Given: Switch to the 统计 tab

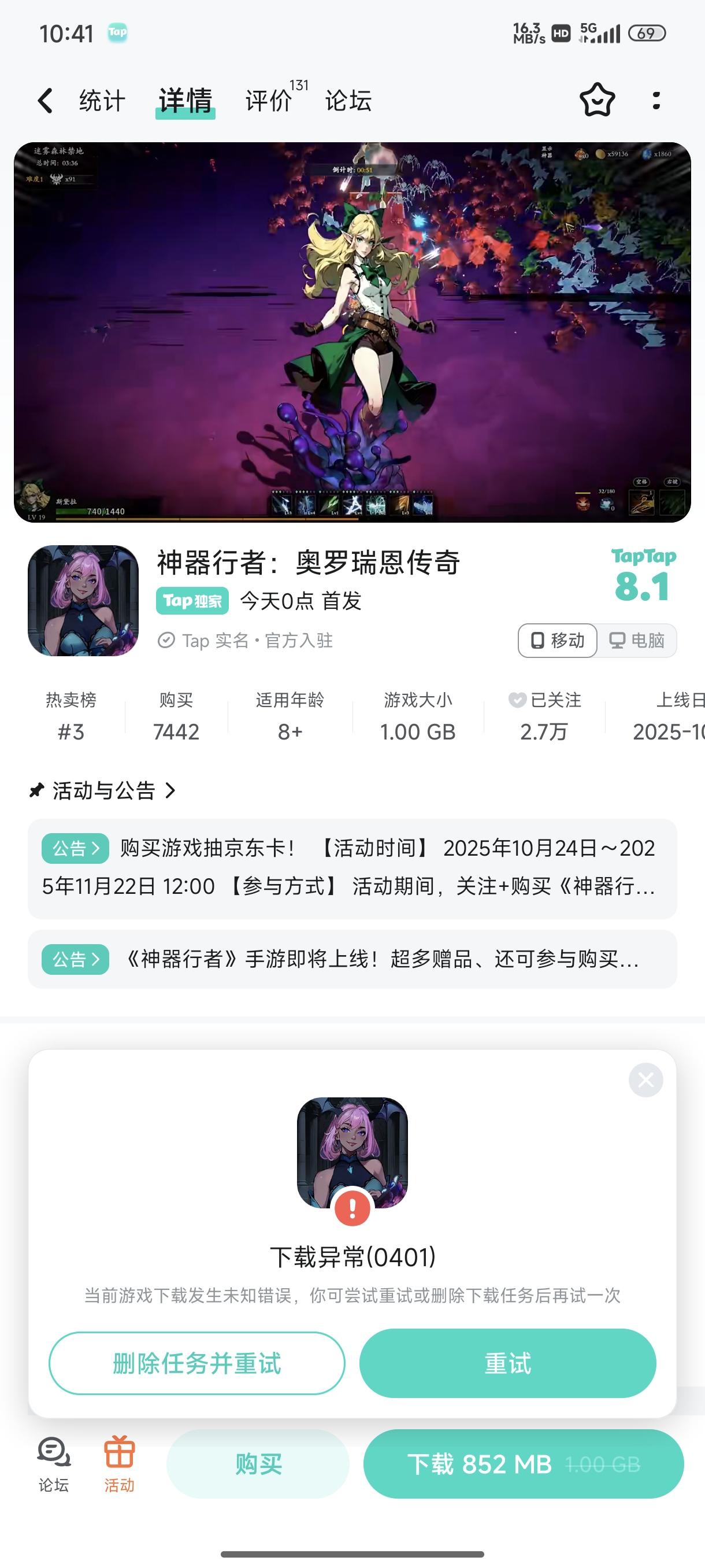Looking at the screenshot, I should 100,101.
